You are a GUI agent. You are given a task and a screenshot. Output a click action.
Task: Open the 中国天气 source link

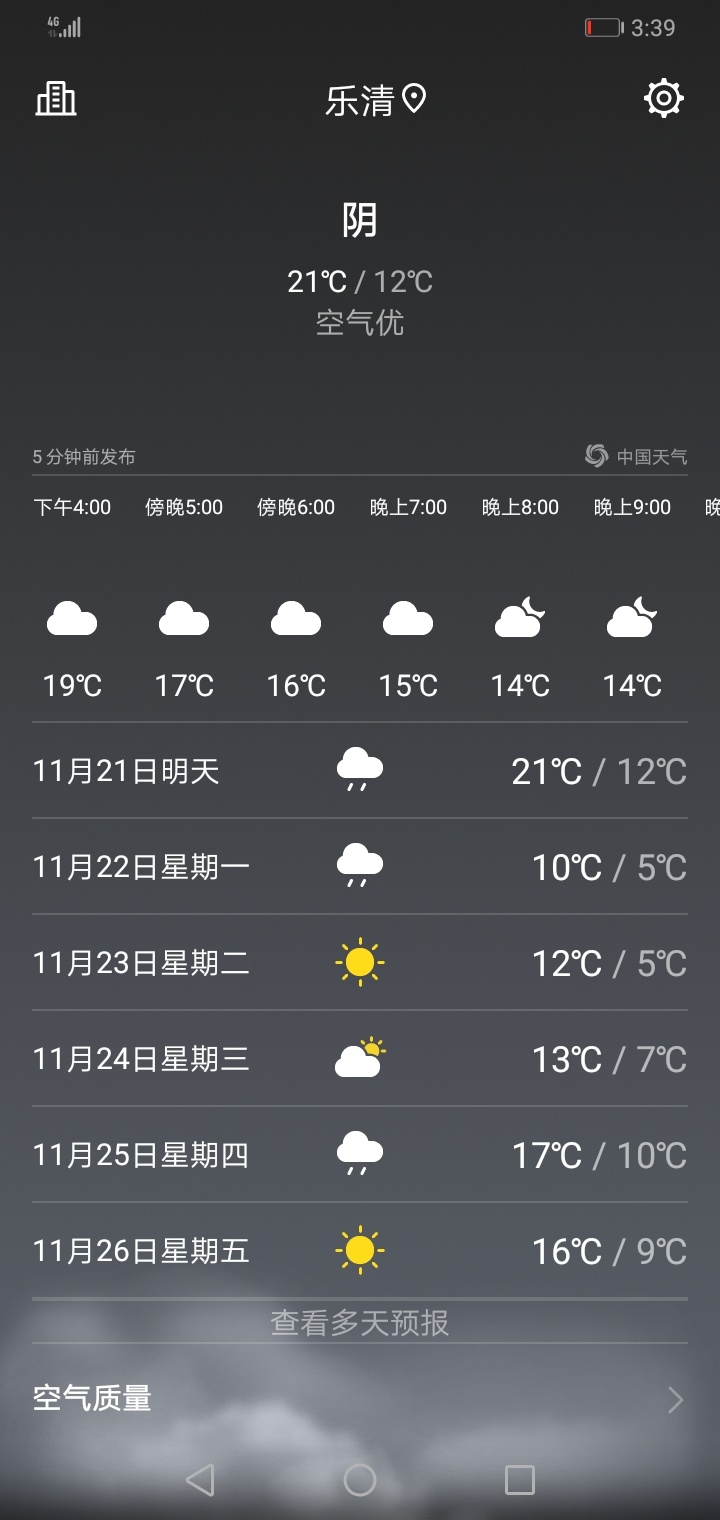637,457
